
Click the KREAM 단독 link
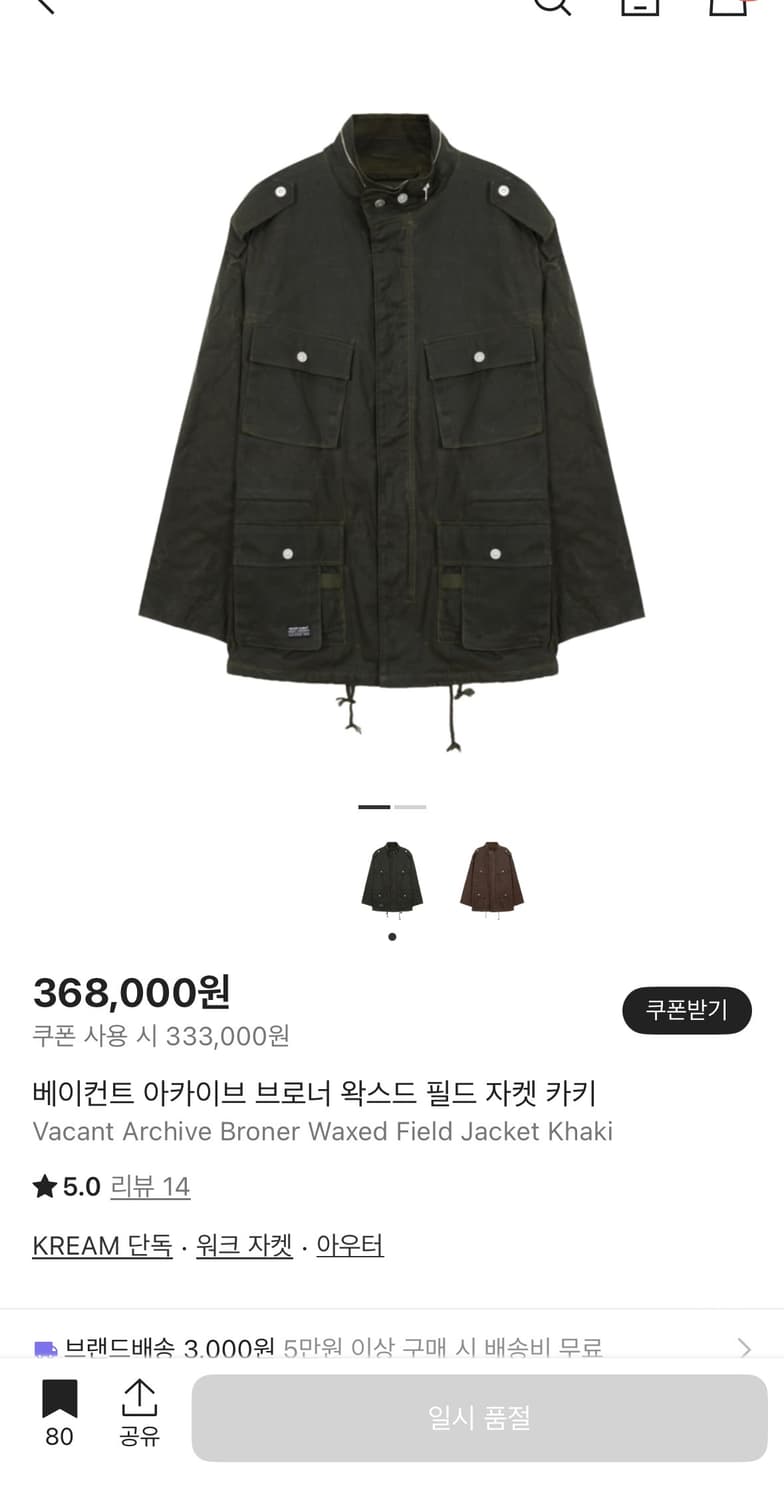tap(101, 1246)
